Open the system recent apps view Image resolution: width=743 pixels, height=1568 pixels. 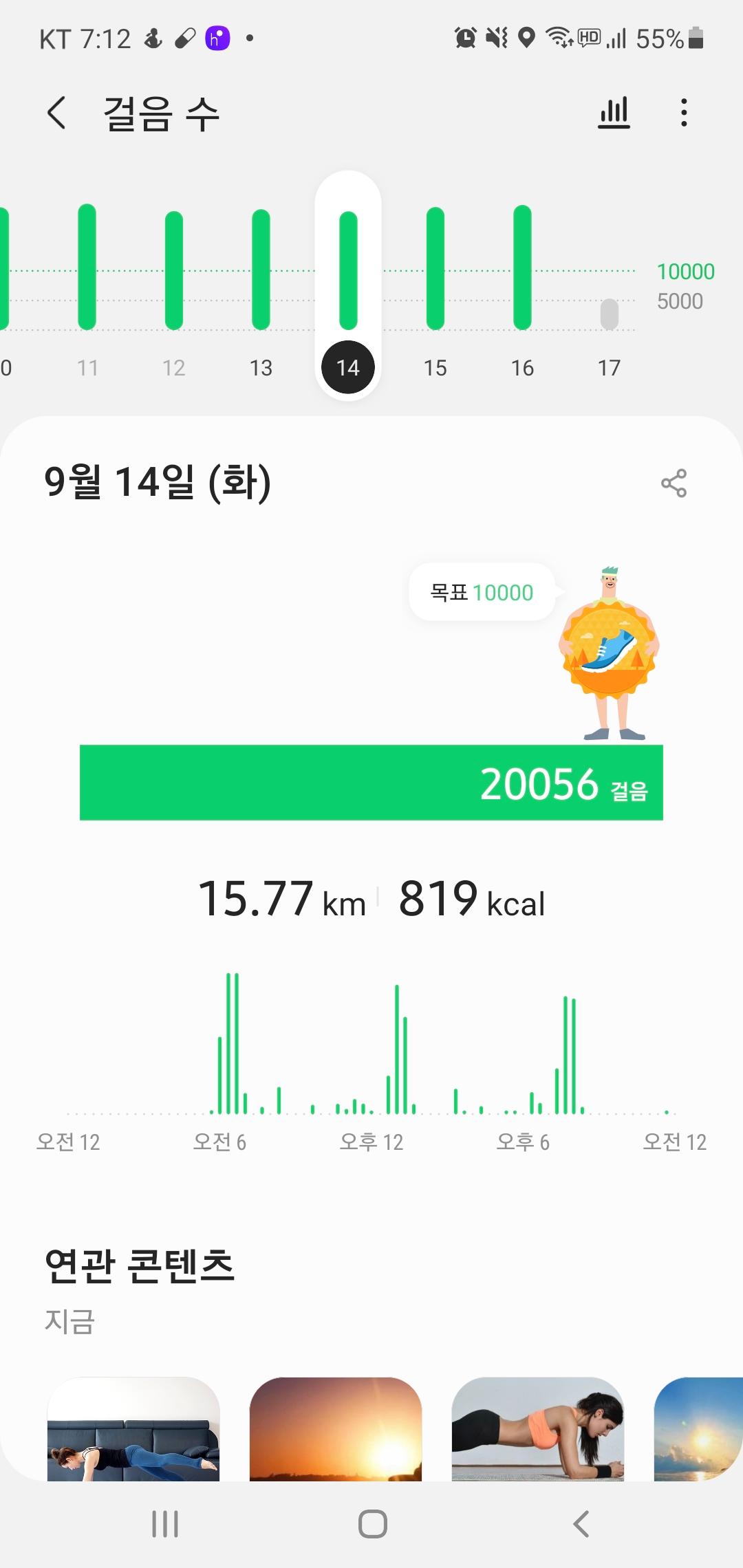tap(165, 1524)
